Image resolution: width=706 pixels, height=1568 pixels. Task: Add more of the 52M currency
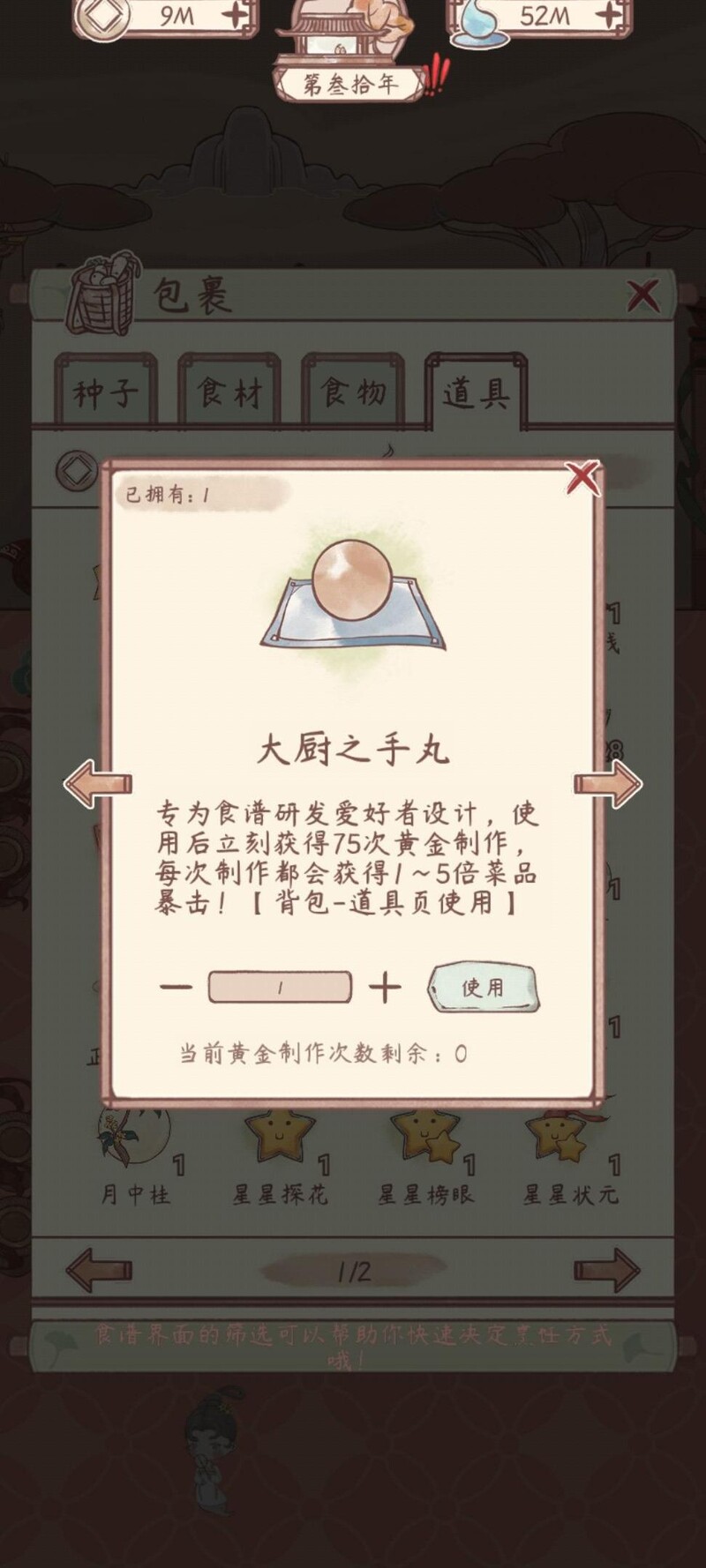click(609, 15)
